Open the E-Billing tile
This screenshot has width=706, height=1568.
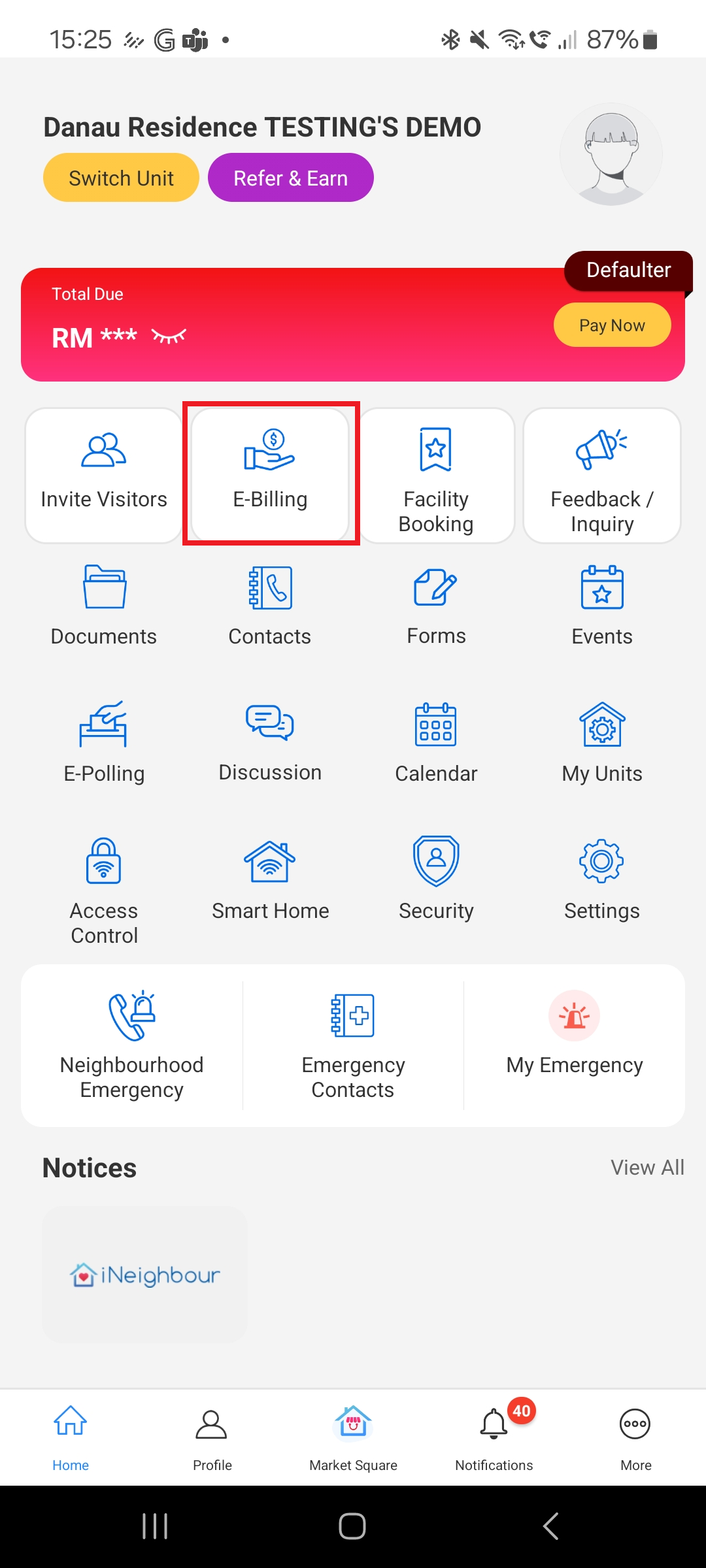tap(270, 475)
